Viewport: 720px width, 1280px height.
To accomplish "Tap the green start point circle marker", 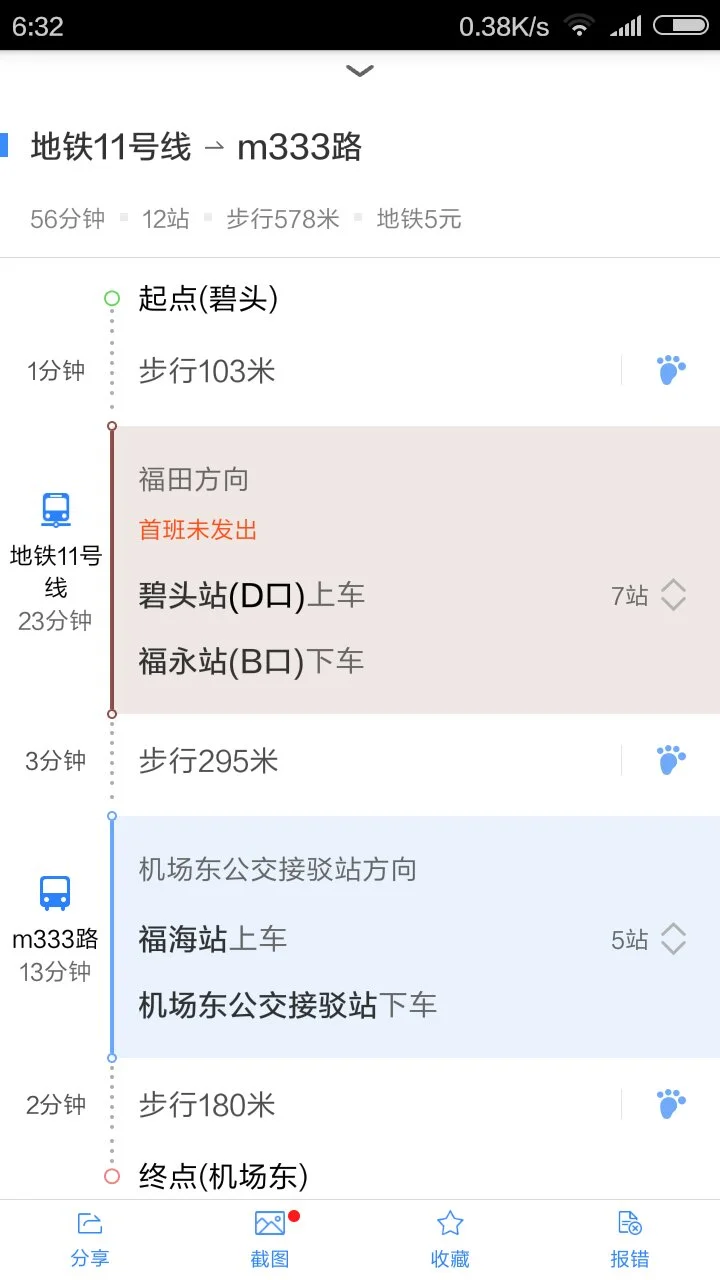I will point(111,297).
